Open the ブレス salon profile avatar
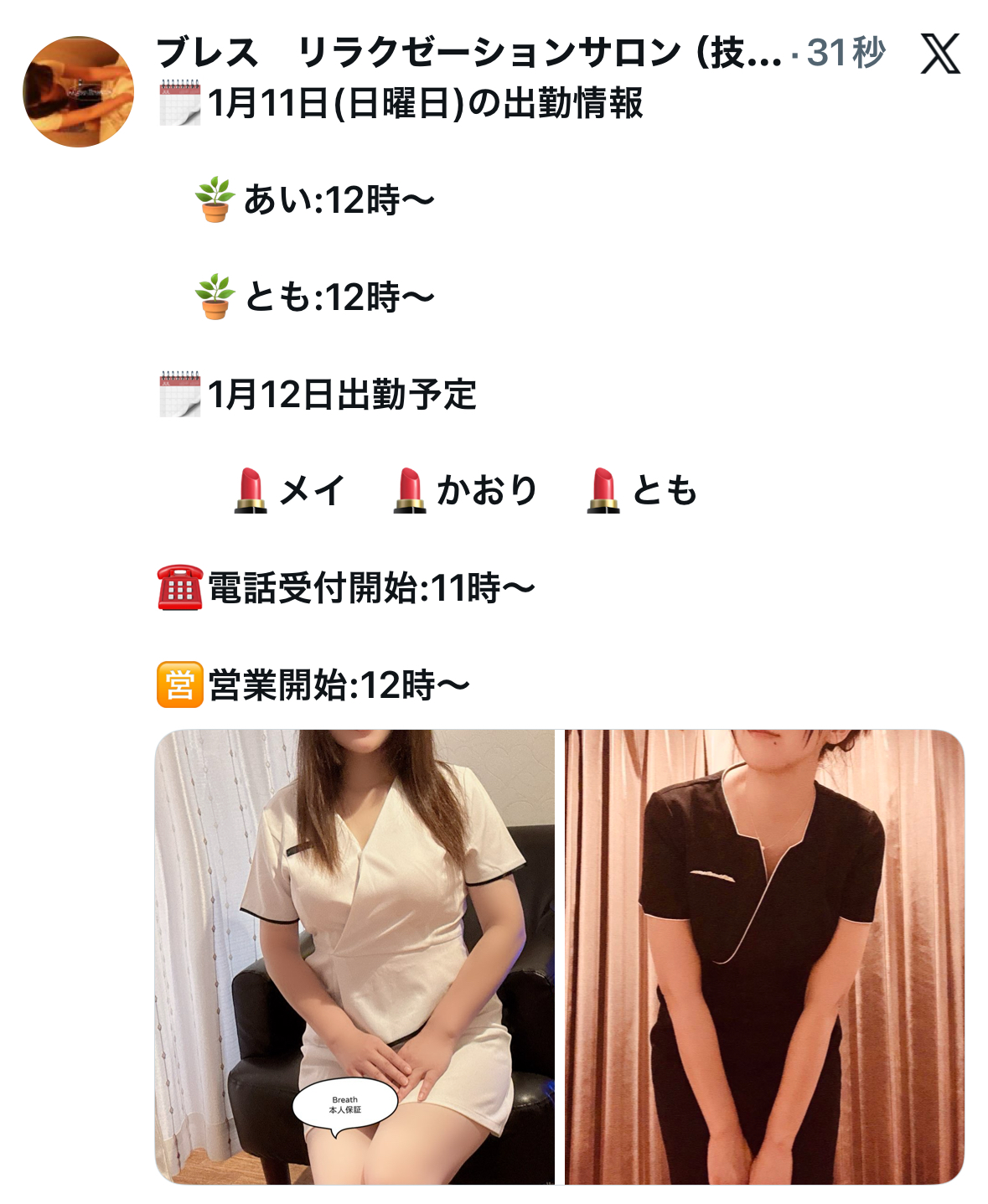 78,91
